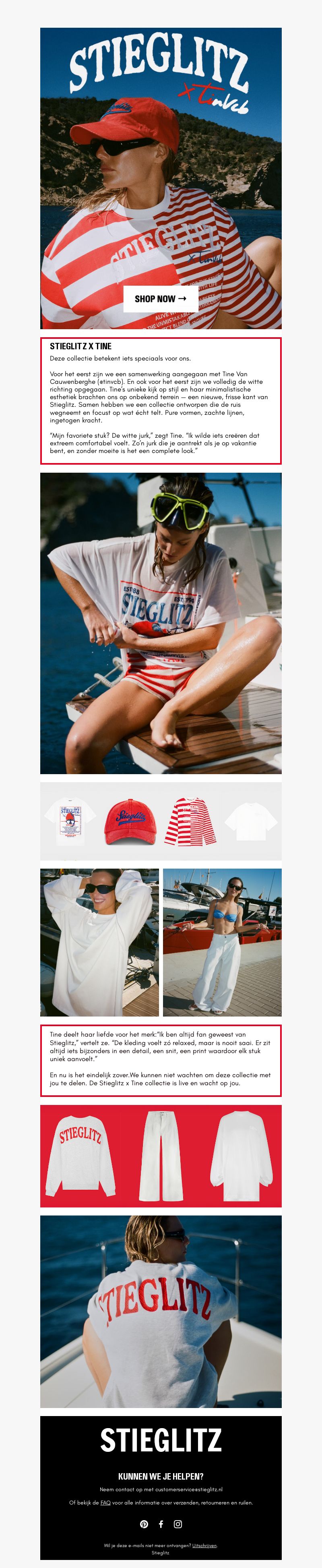The height and width of the screenshot is (1568, 322).
Task: Tap the SHOP NOW button
Action: (x=160, y=299)
